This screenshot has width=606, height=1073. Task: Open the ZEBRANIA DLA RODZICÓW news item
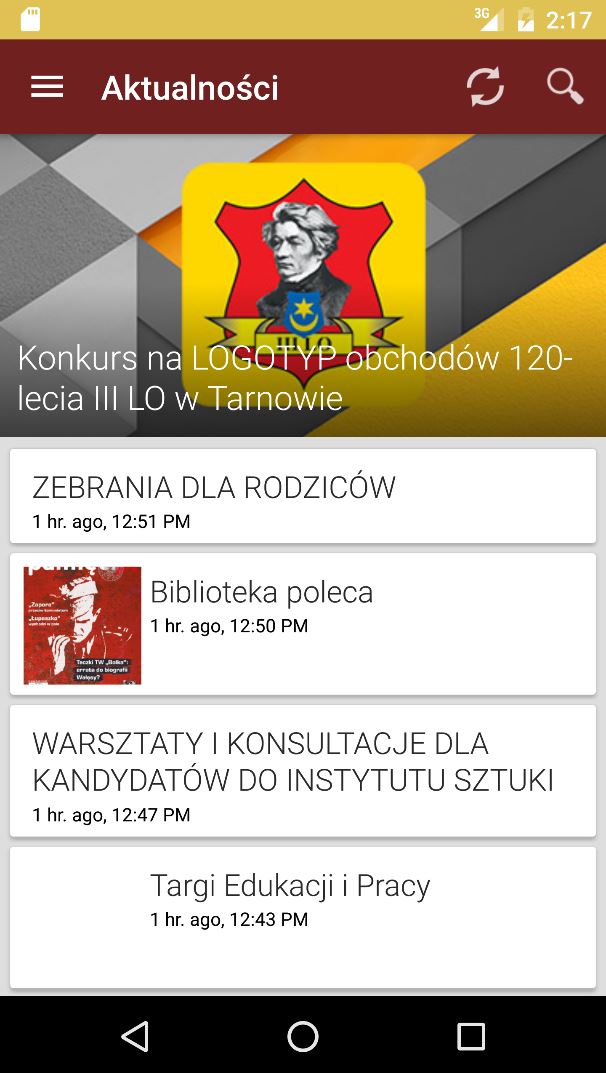(303, 497)
